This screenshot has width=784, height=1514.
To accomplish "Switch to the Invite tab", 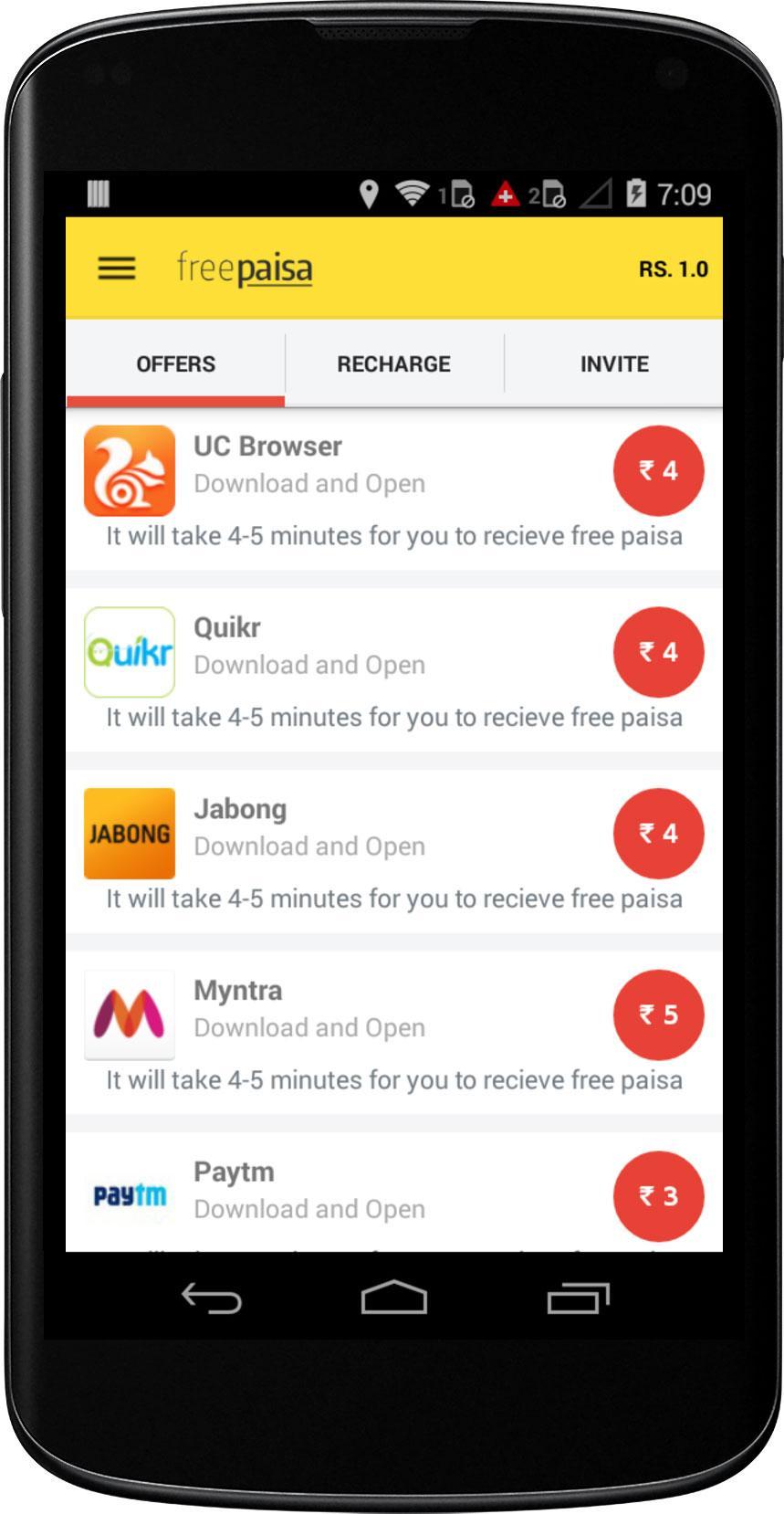I will coord(614,363).
